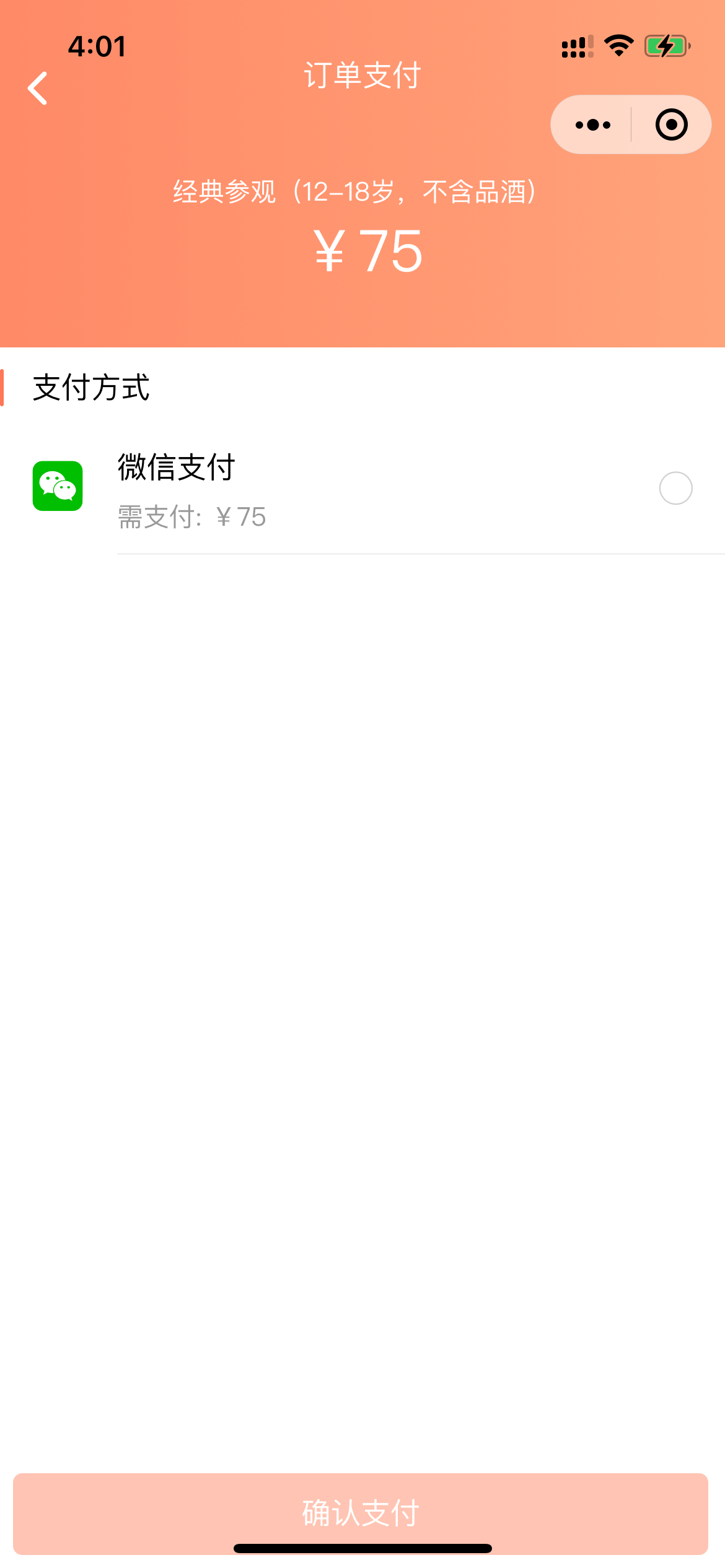
Task: Tap the orange accent bar beside 支付方式
Action: (x=5, y=388)
